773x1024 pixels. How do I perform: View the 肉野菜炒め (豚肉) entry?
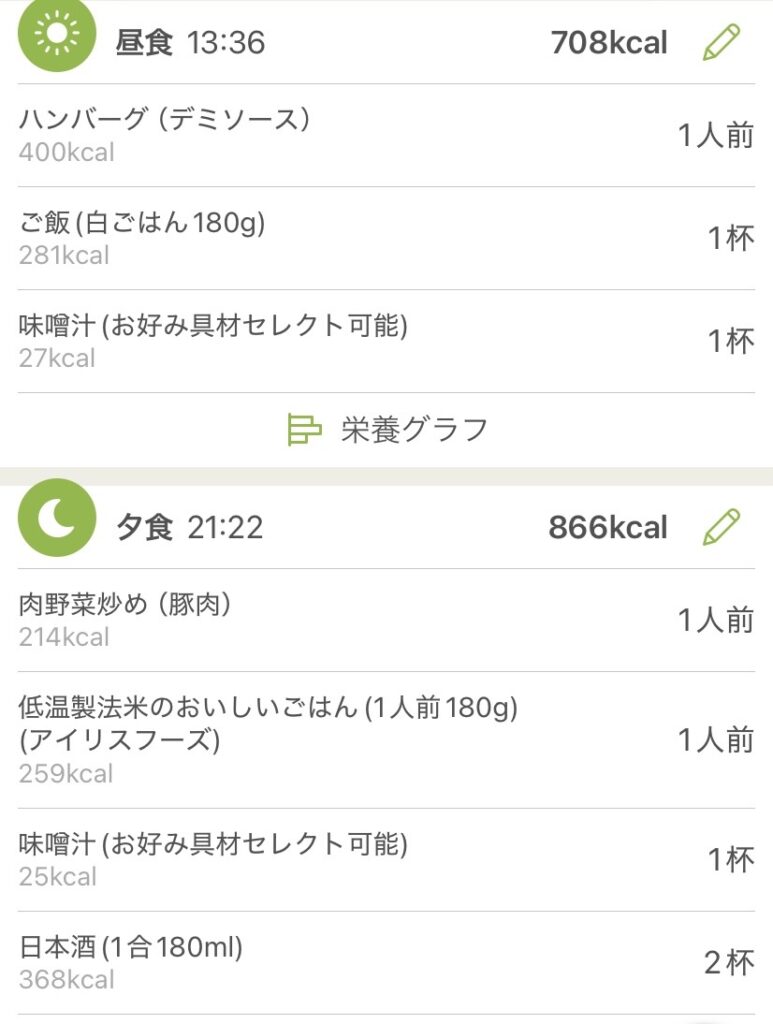(x=386, y=620)
